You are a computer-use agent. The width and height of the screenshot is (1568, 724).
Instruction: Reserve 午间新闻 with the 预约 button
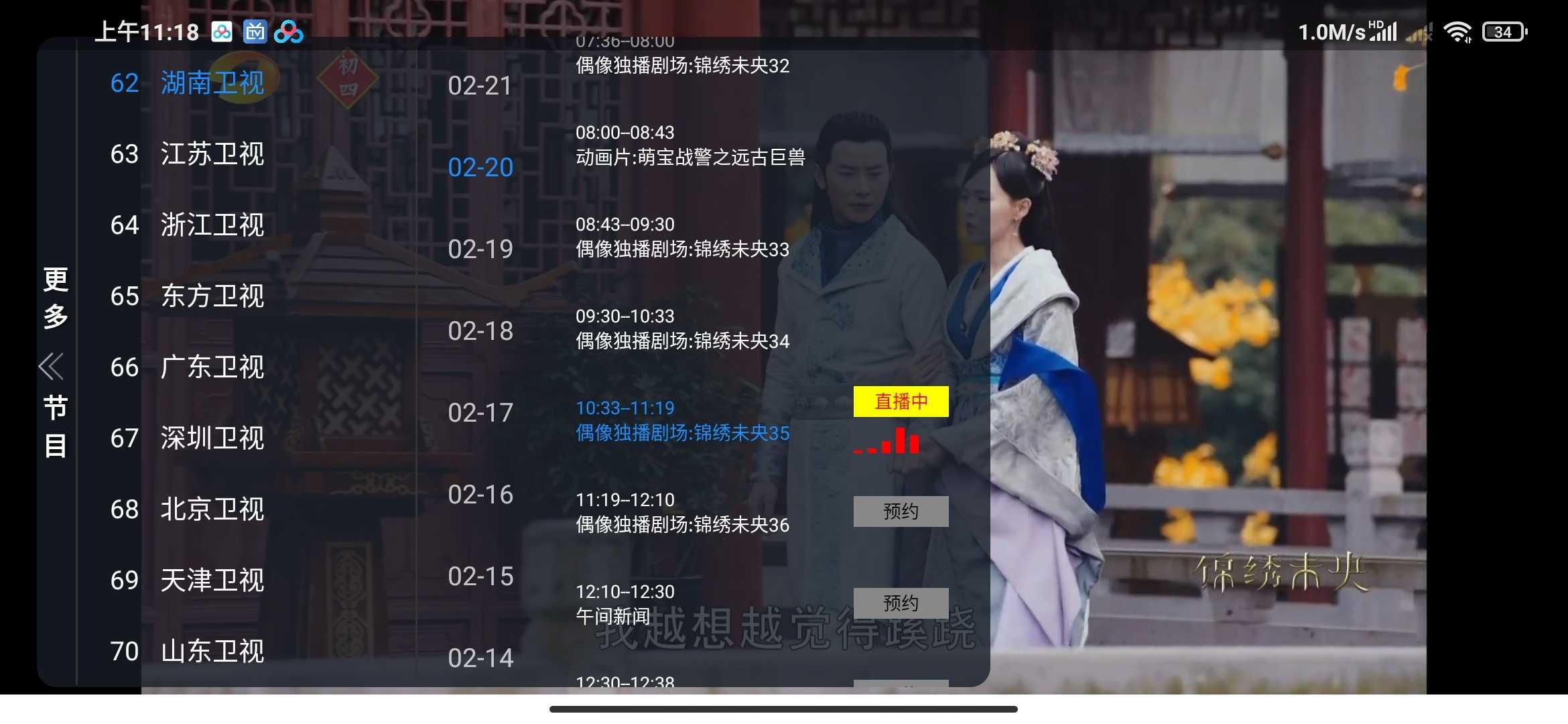coord(901,603)
